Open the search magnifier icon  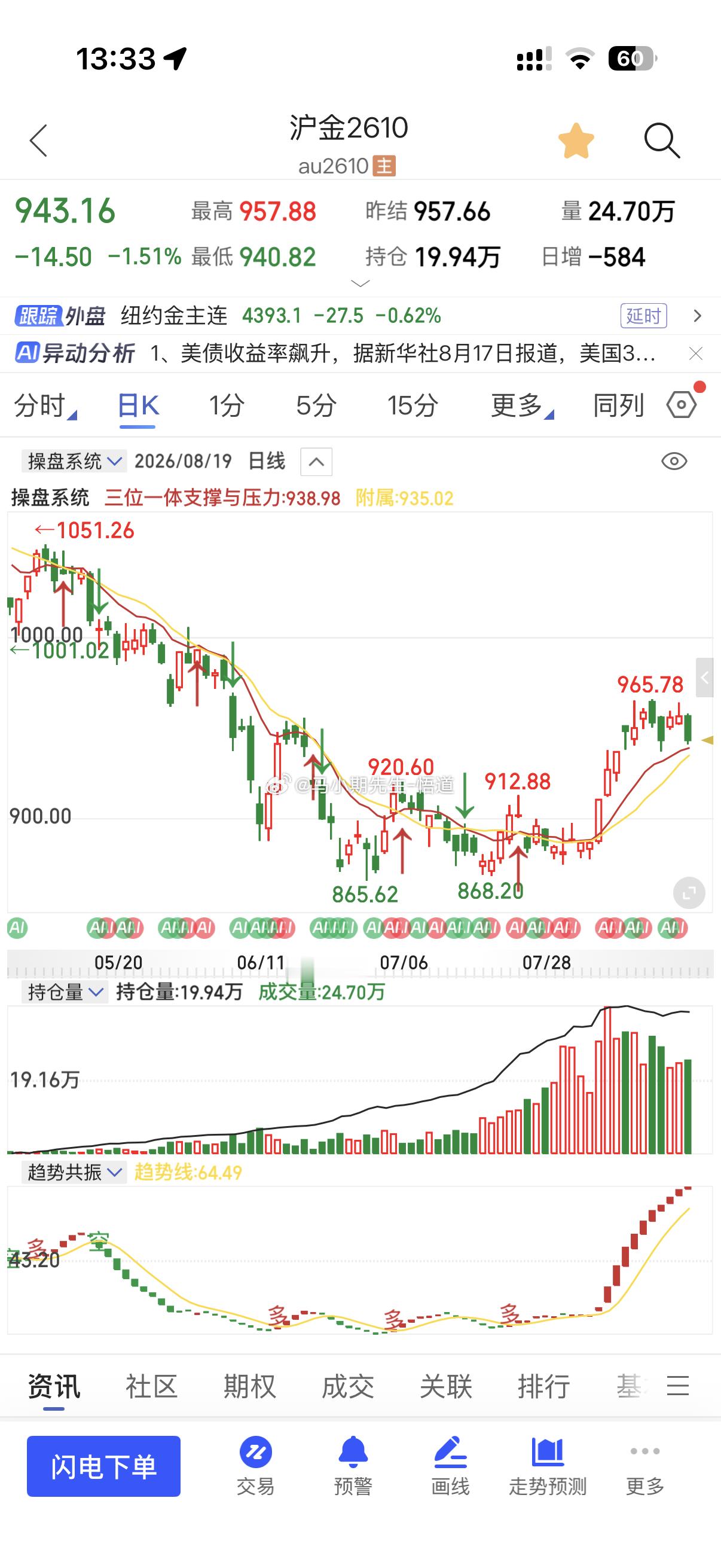(661, 141)
